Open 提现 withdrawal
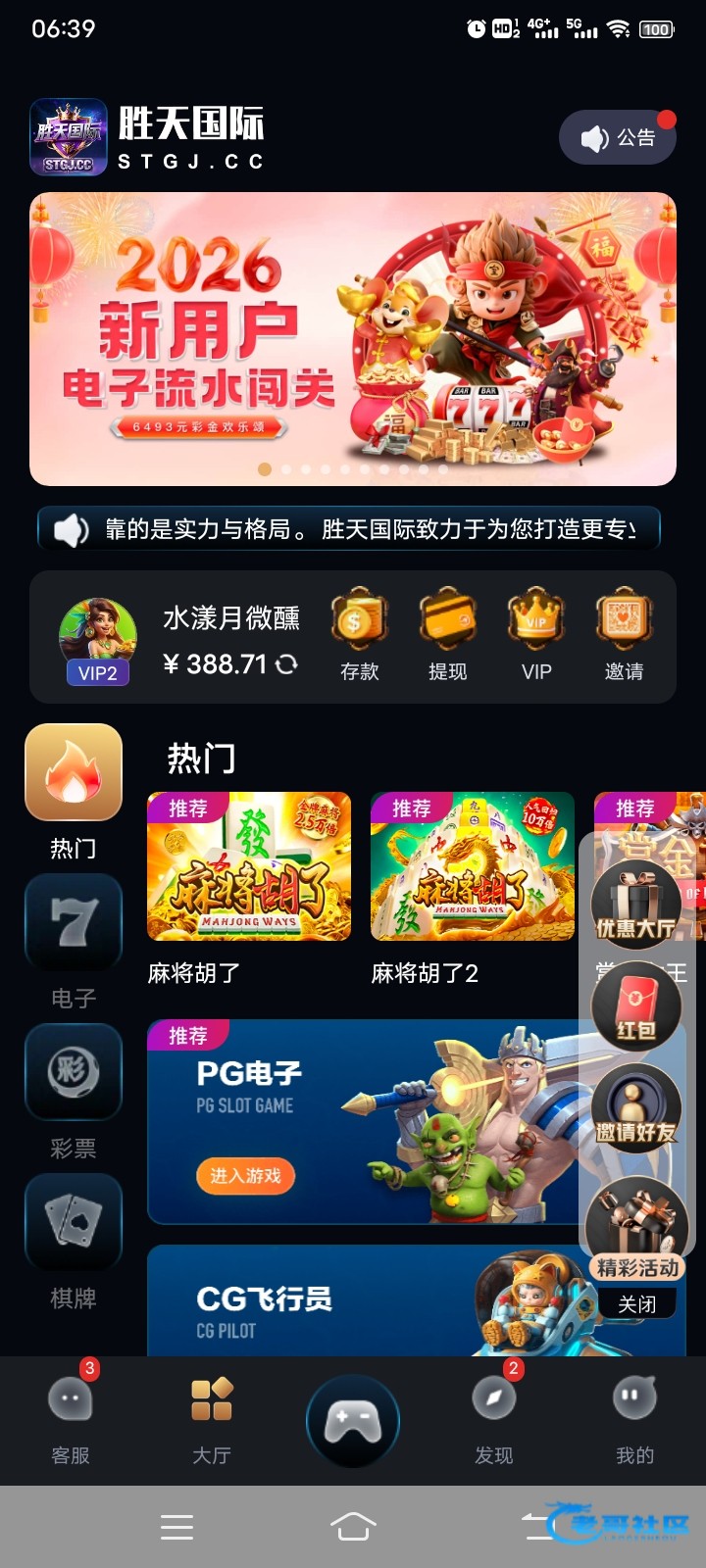 (x=447, y=634)
